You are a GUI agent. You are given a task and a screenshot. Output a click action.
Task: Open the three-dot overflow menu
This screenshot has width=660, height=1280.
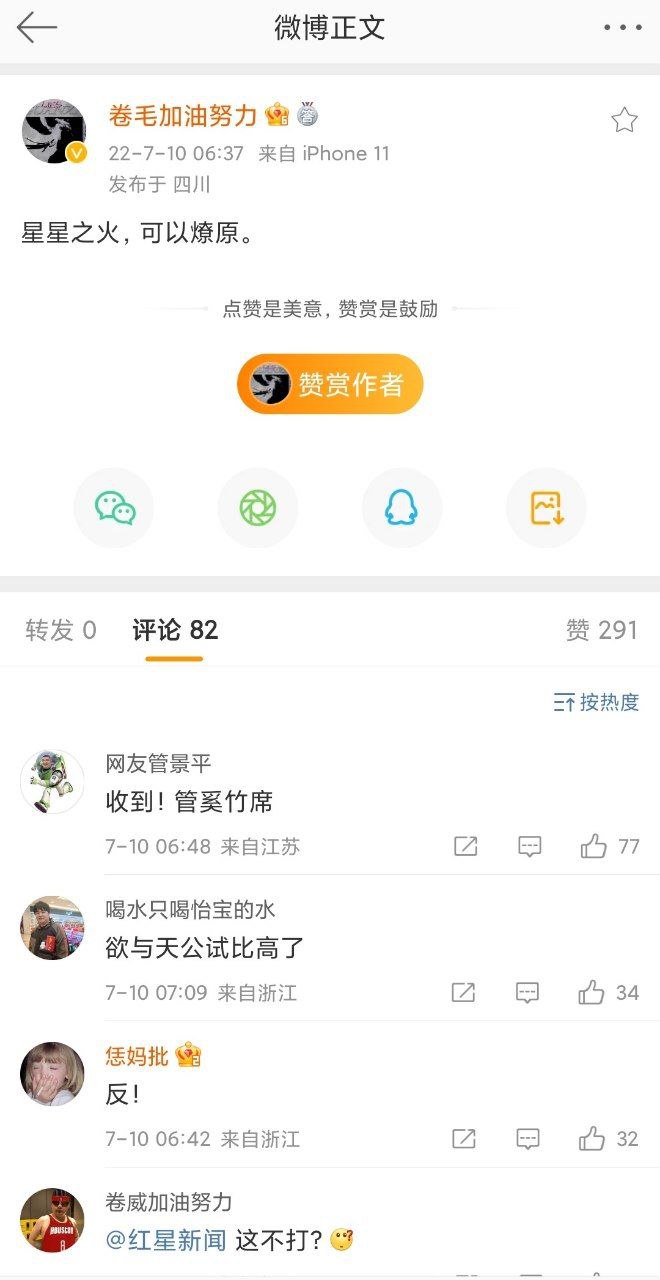click(622, 28)
